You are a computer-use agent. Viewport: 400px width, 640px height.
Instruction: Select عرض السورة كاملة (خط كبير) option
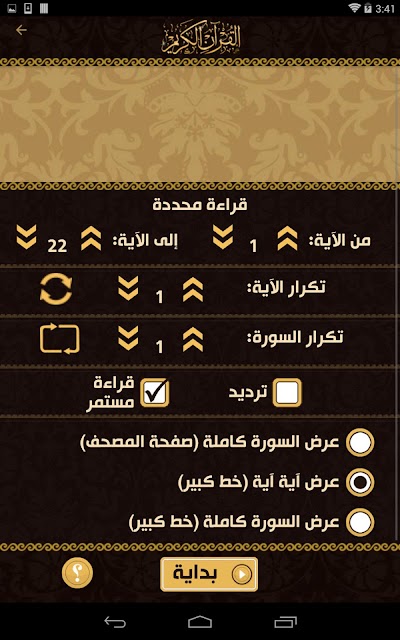[x=360, y=522]
